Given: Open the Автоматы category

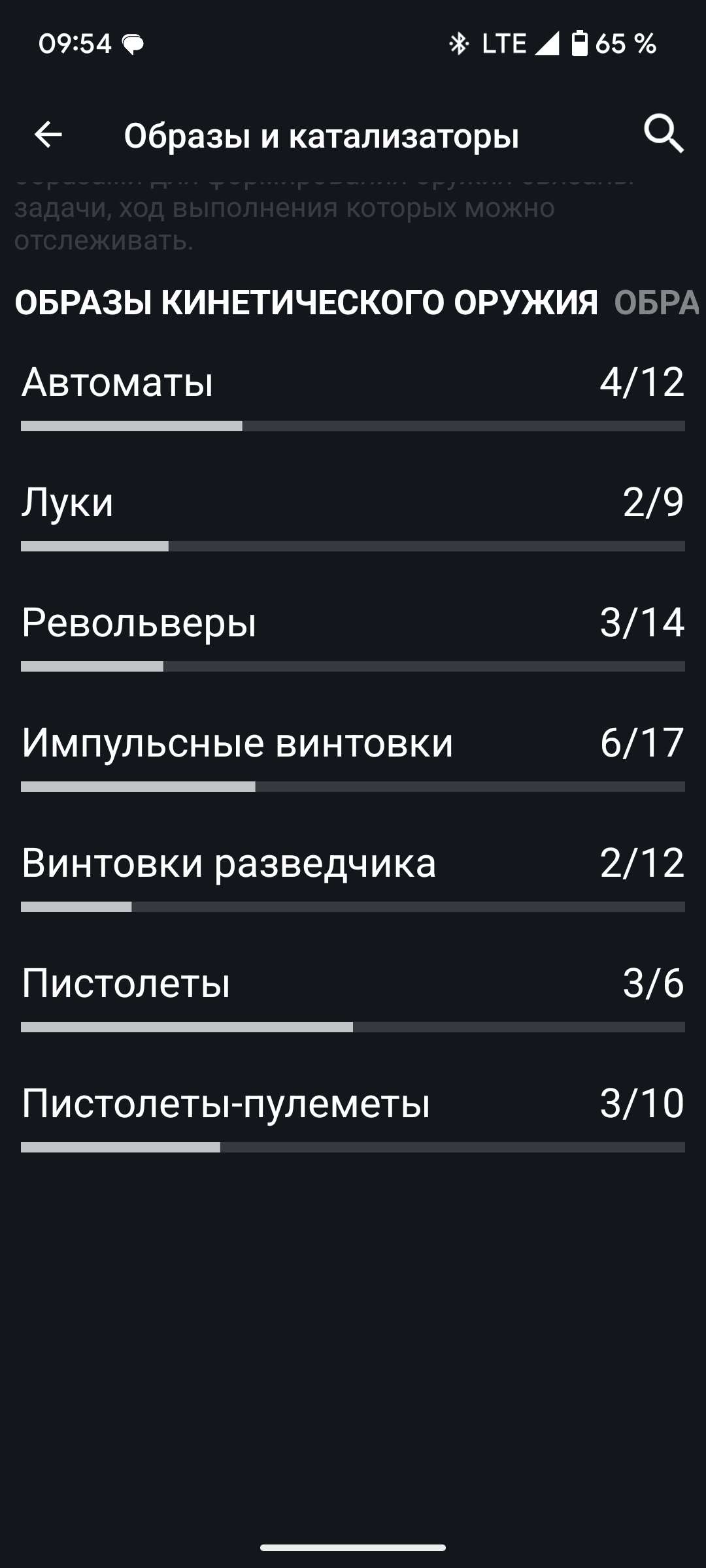Looking at the screenshot, I should 353,385.
